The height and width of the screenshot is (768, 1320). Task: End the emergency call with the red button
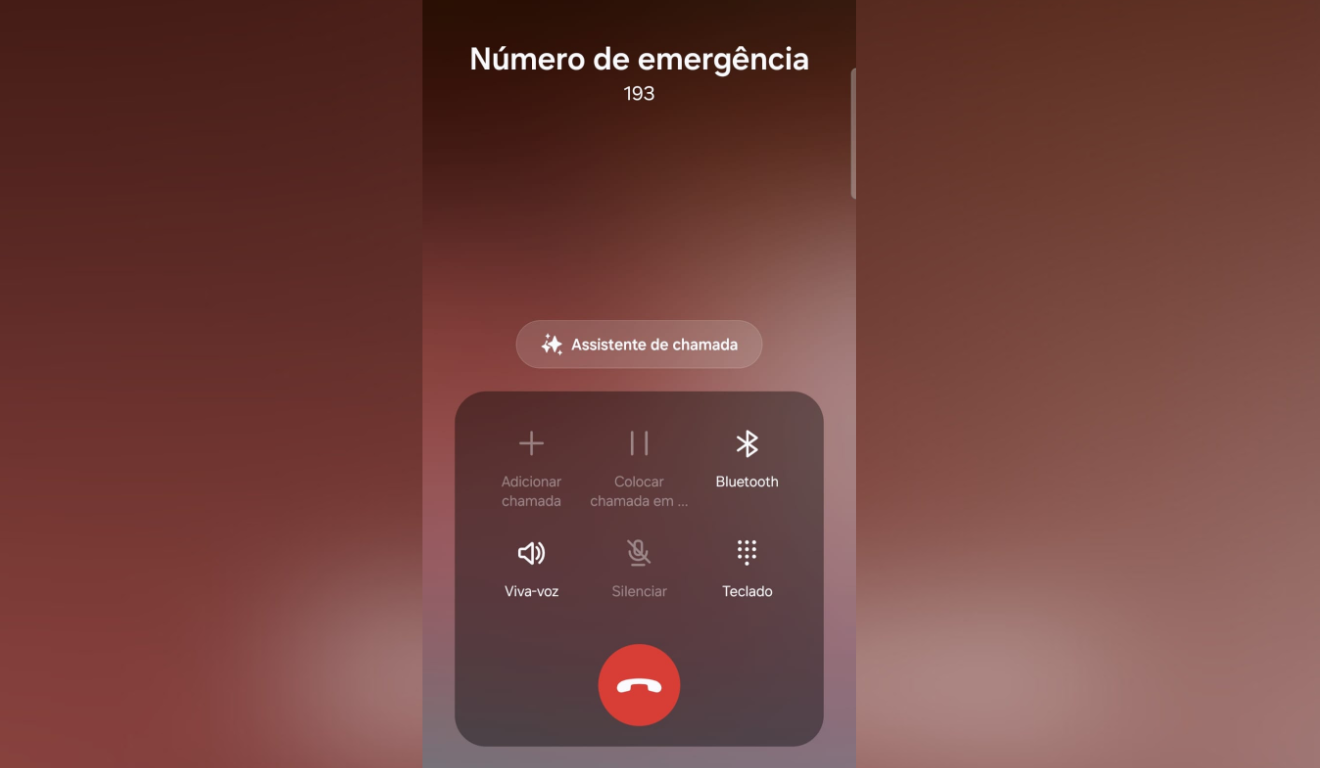coord(639,685)
